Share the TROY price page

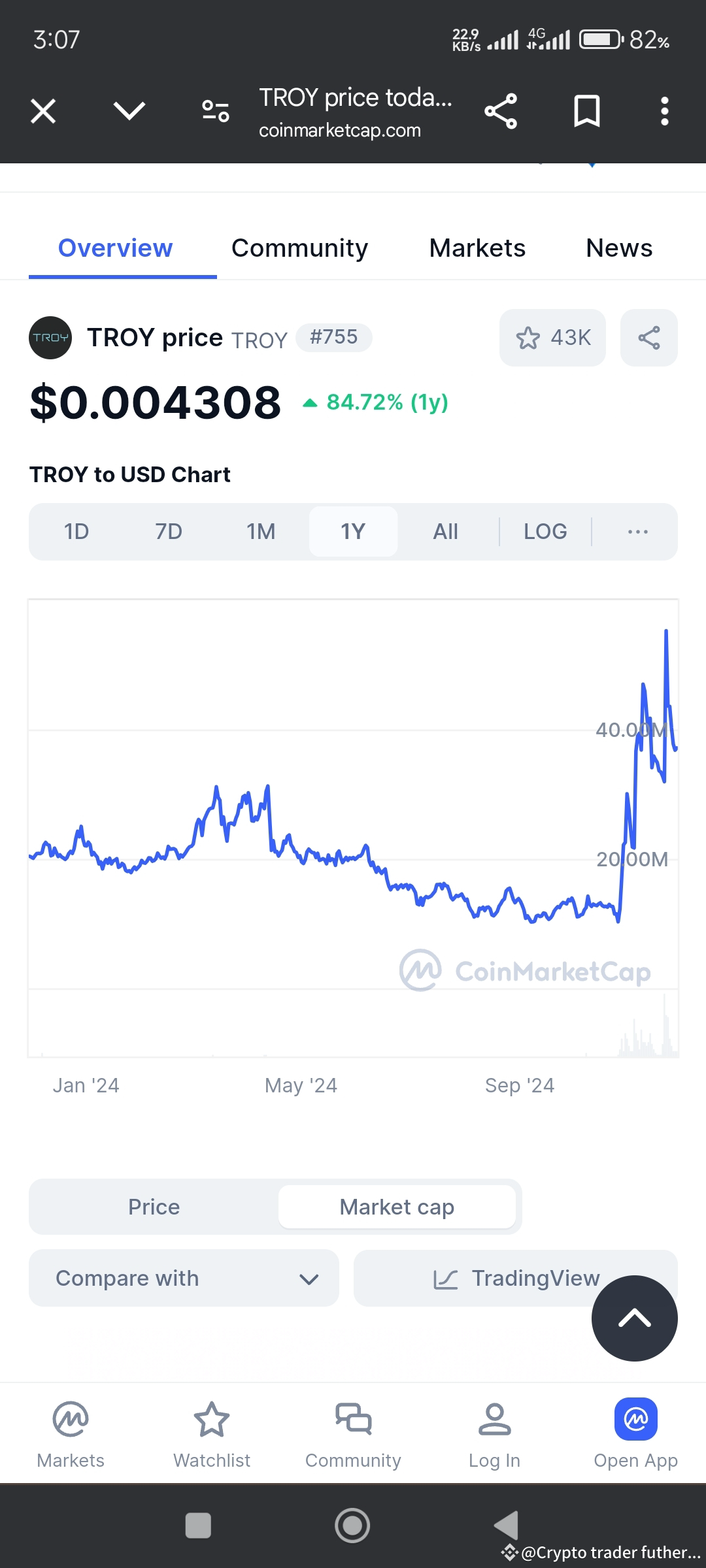point(648,337)
